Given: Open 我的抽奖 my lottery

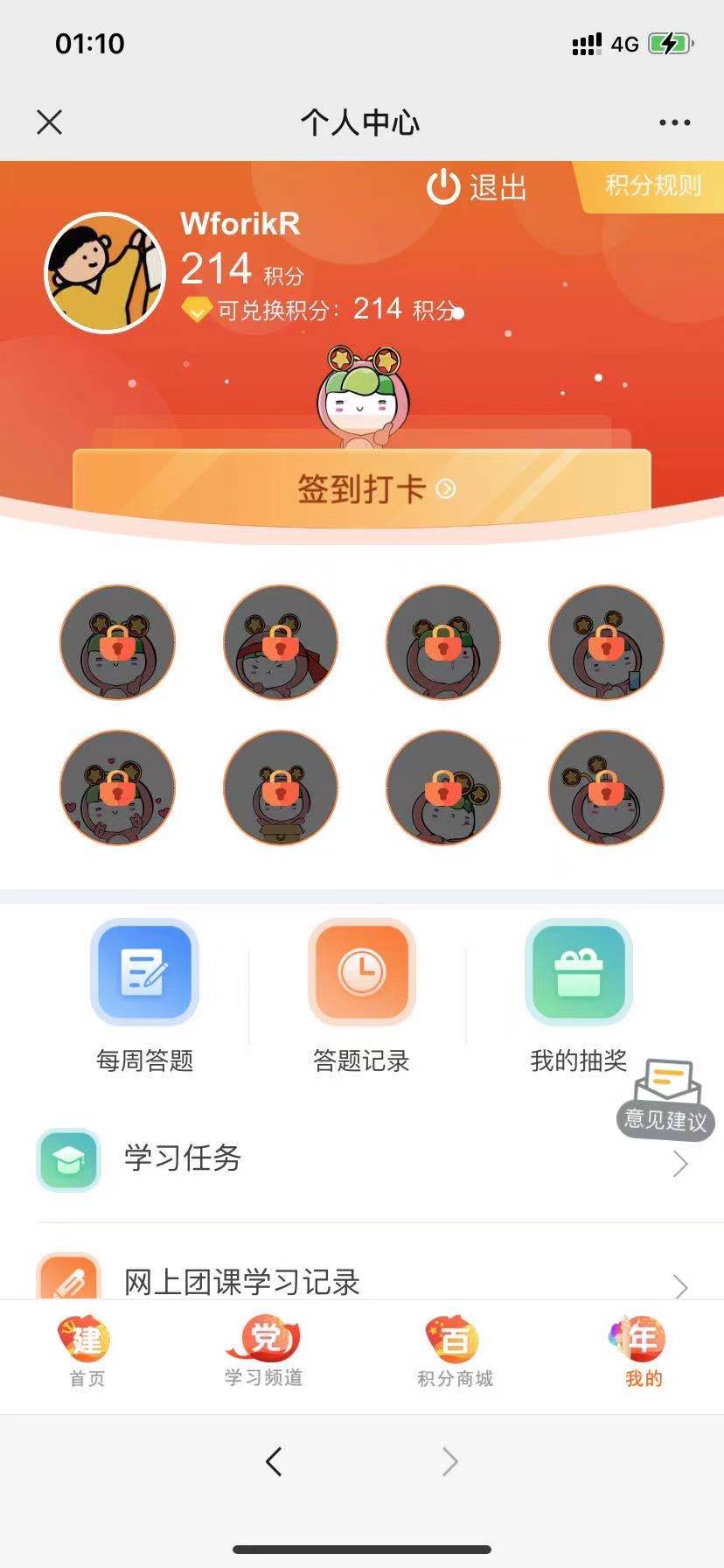Looking at the screenshot, I should pyautogui.click(x=578, y=996).
